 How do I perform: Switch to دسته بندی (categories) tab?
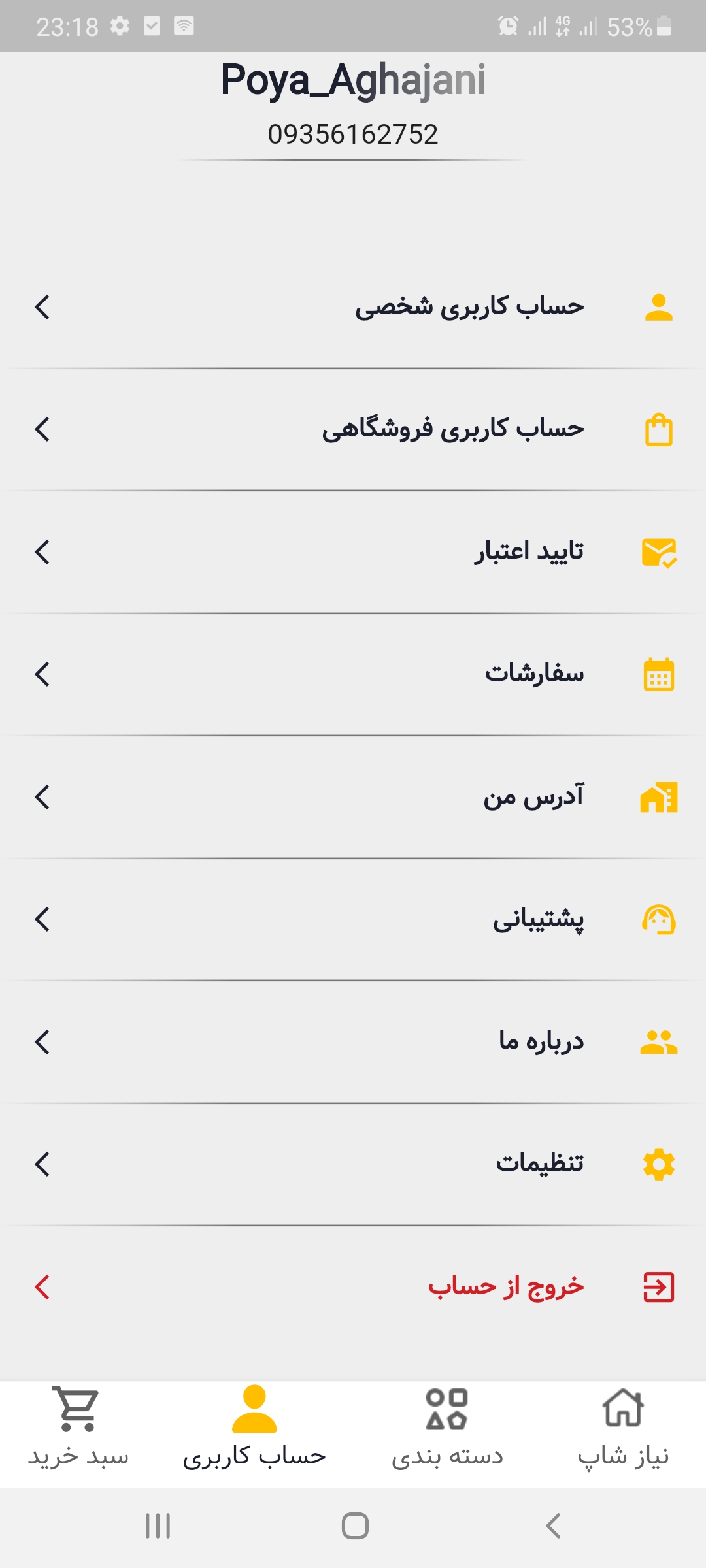[447, 1429]
